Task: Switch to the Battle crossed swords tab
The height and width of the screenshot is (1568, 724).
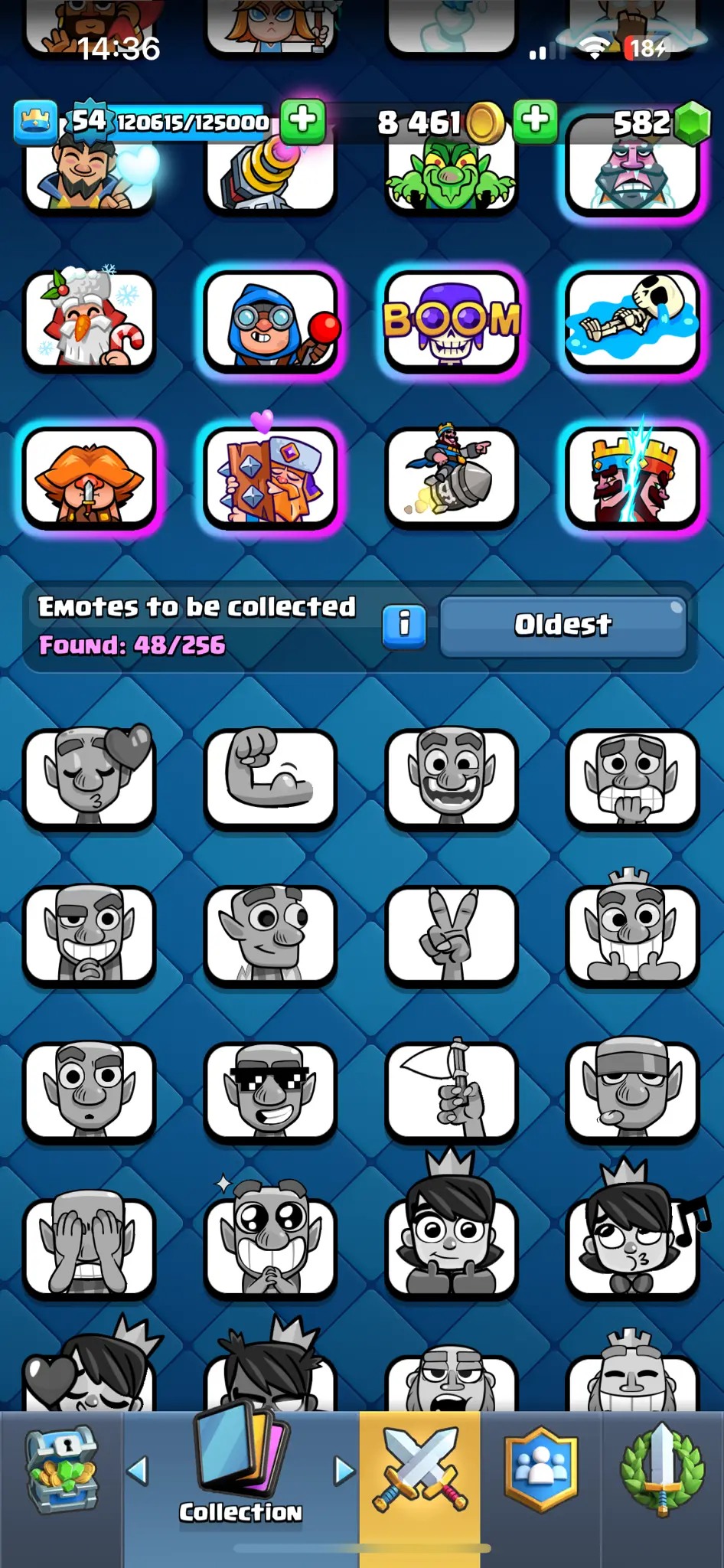Action: [x=419, y=1470]
